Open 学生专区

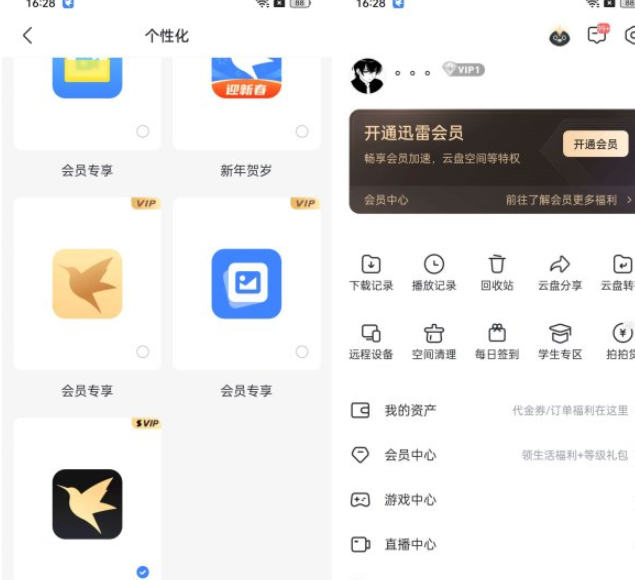click(x=560, y=341)
